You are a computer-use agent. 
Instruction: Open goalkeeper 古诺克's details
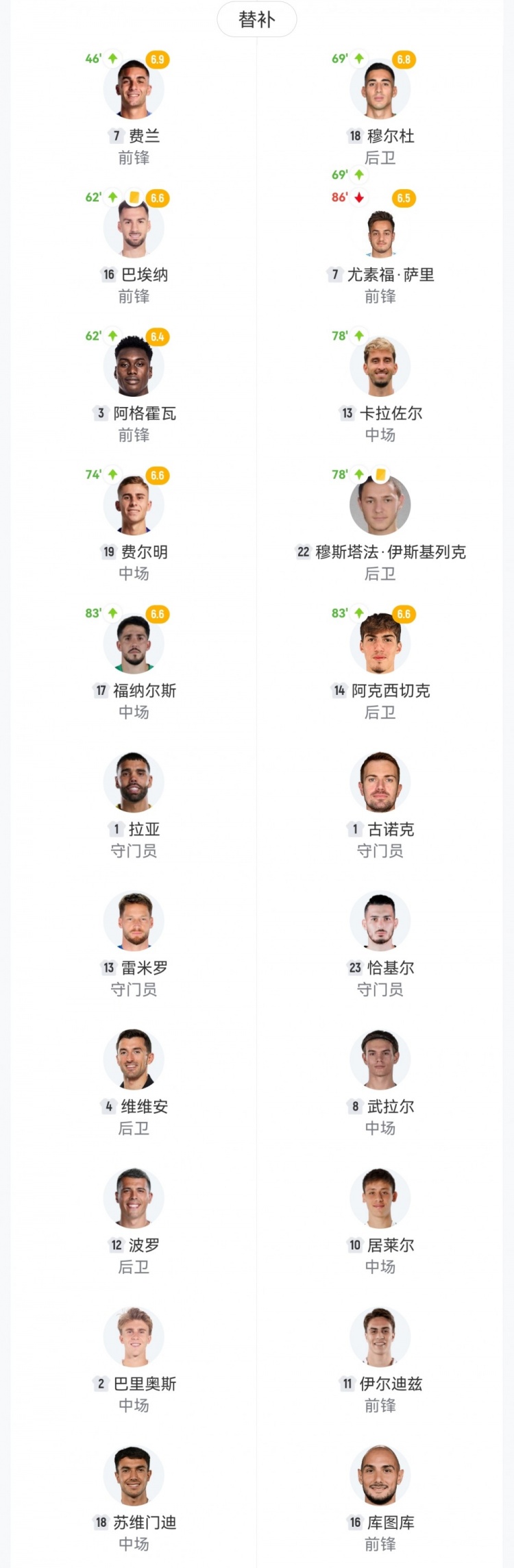(x=380, y=783)
